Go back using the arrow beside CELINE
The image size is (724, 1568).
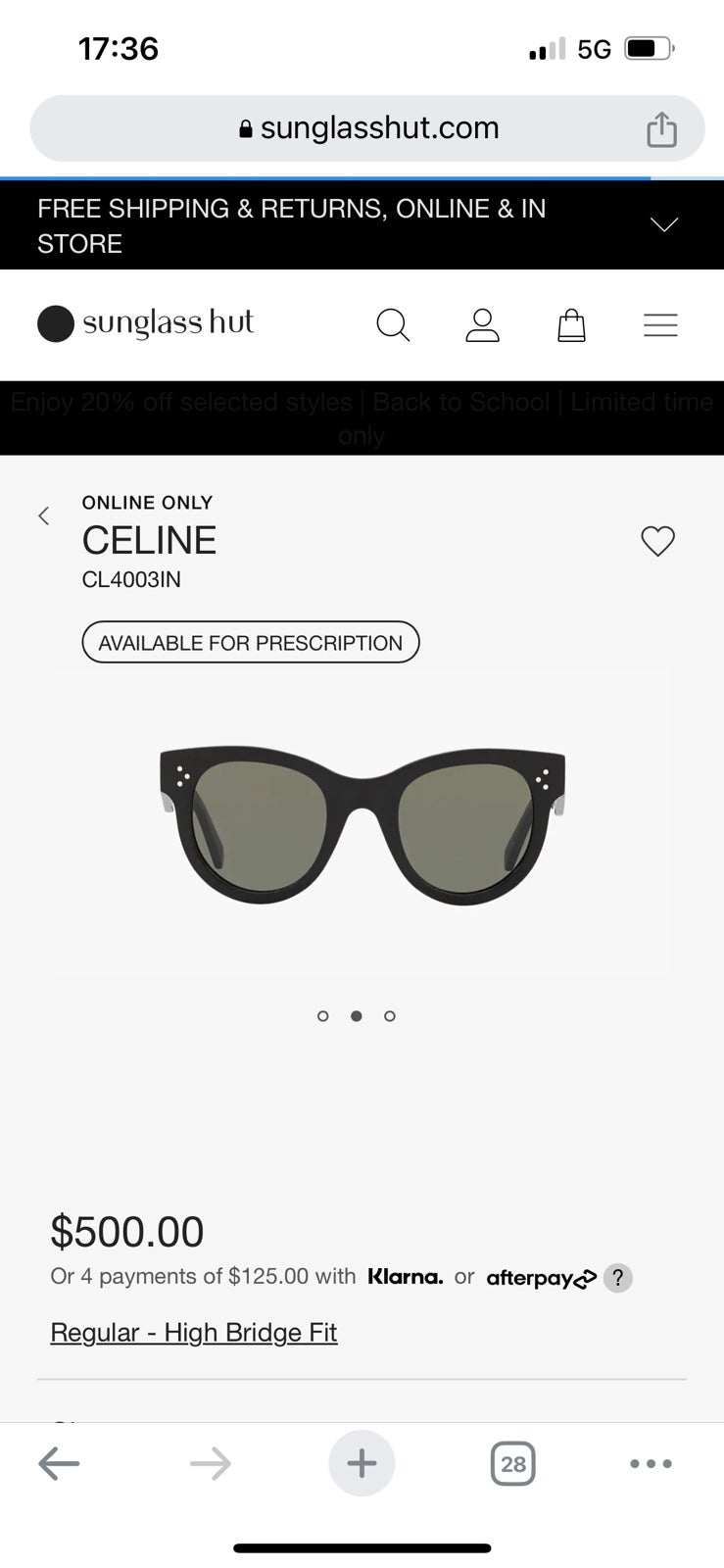(x=43, y=515)
